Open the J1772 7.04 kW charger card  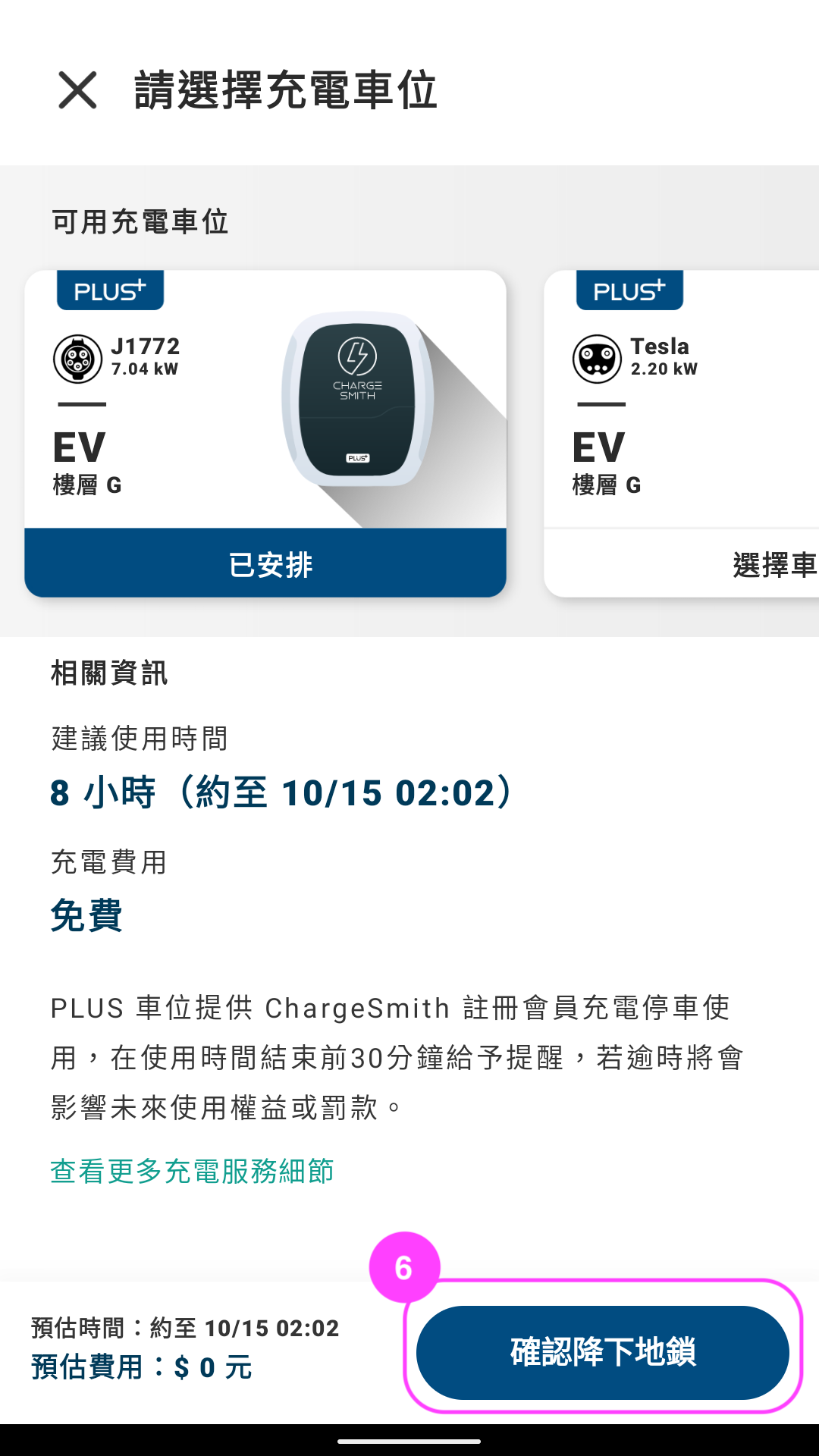[x=265, y=409]
